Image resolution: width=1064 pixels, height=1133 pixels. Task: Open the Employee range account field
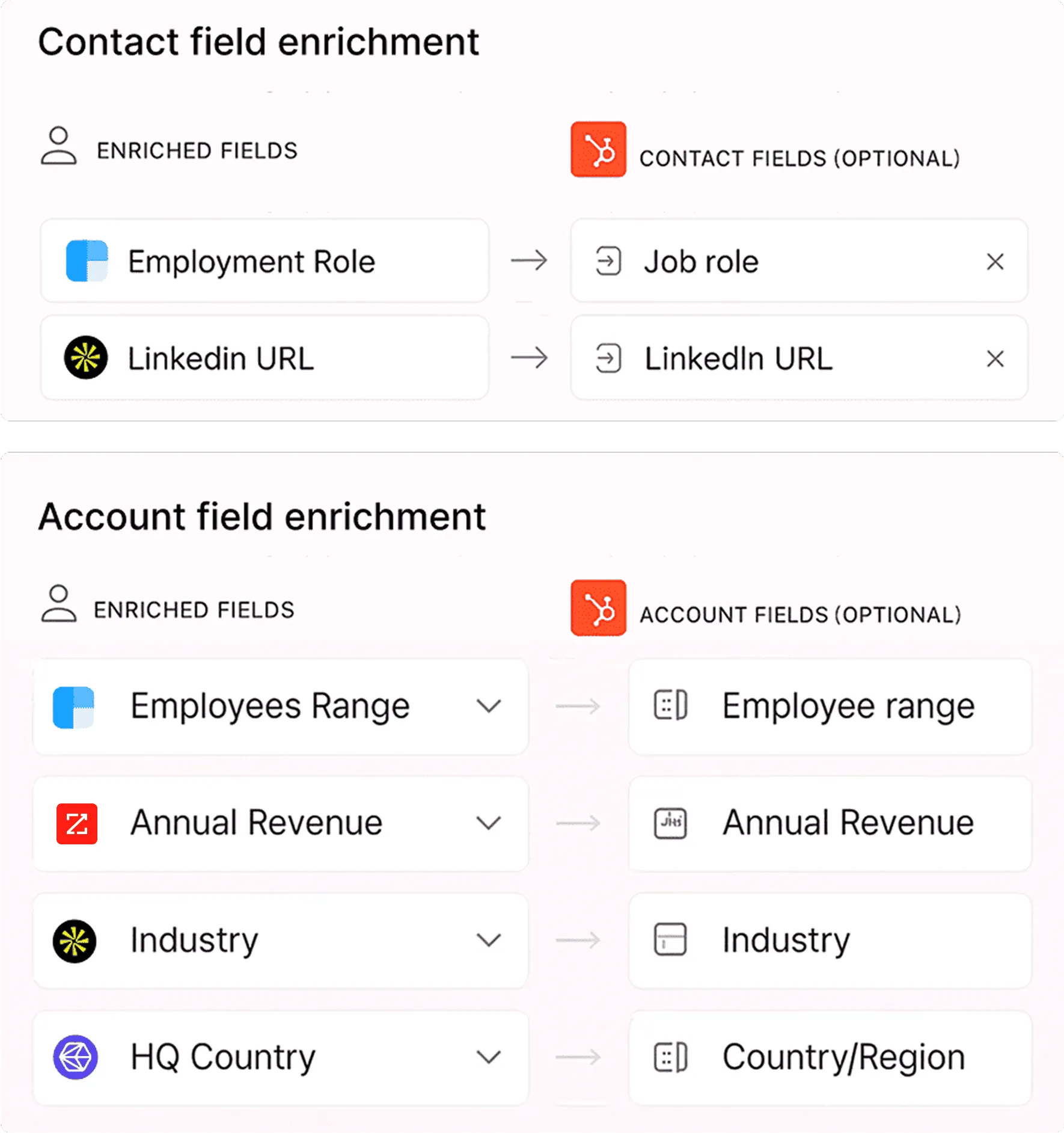830,706
